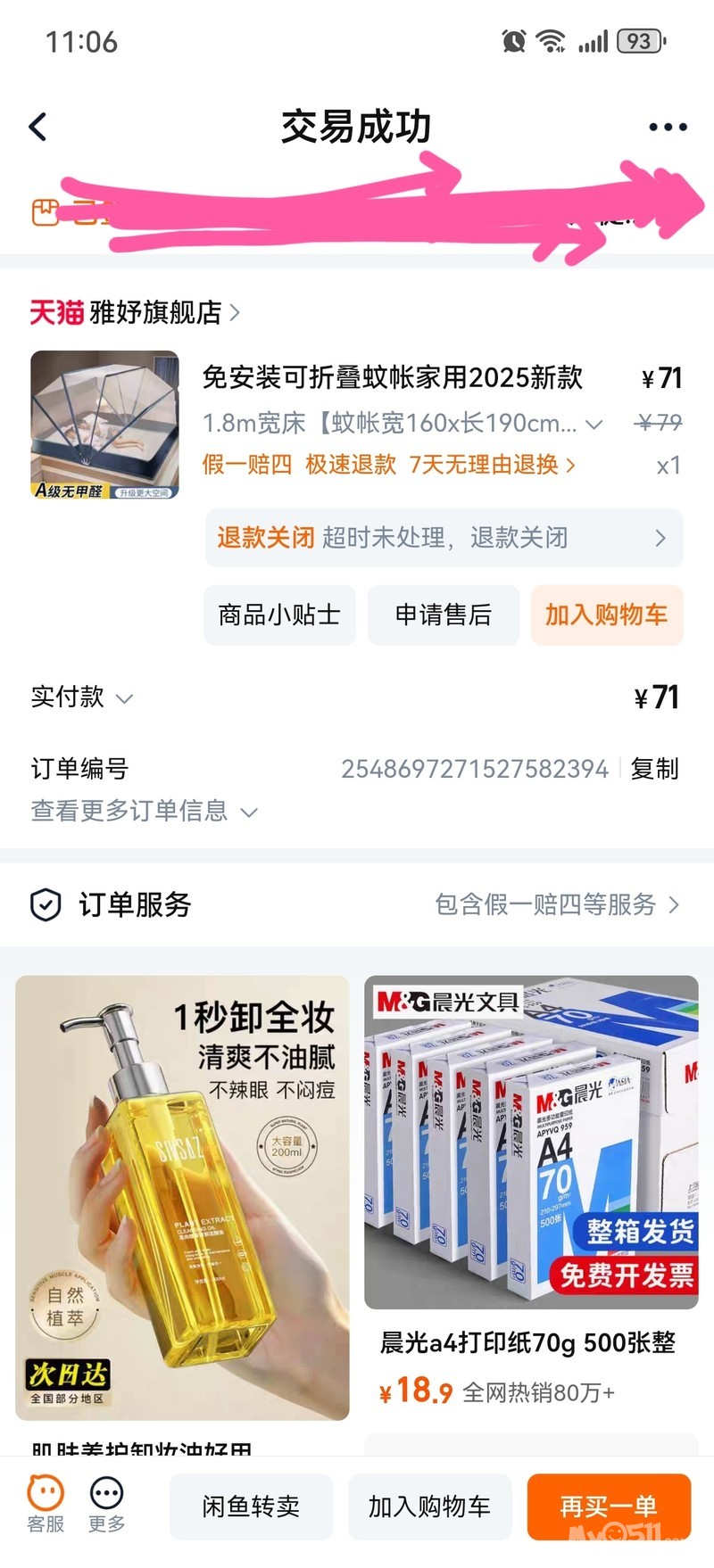Open the mosquito net product thumbnail

click(x=104, y=425)
